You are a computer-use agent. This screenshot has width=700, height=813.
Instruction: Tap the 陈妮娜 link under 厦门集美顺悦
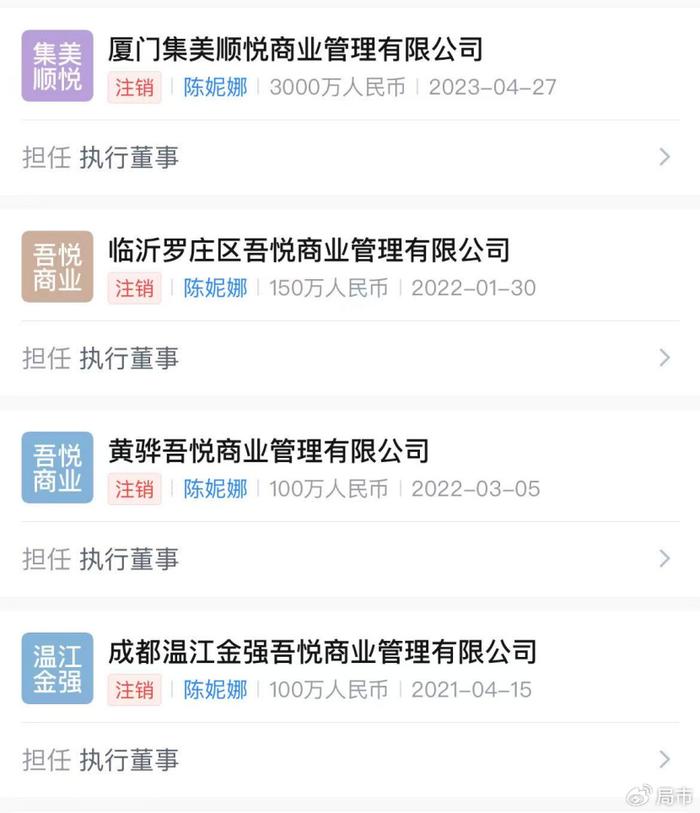coord(215,87)
